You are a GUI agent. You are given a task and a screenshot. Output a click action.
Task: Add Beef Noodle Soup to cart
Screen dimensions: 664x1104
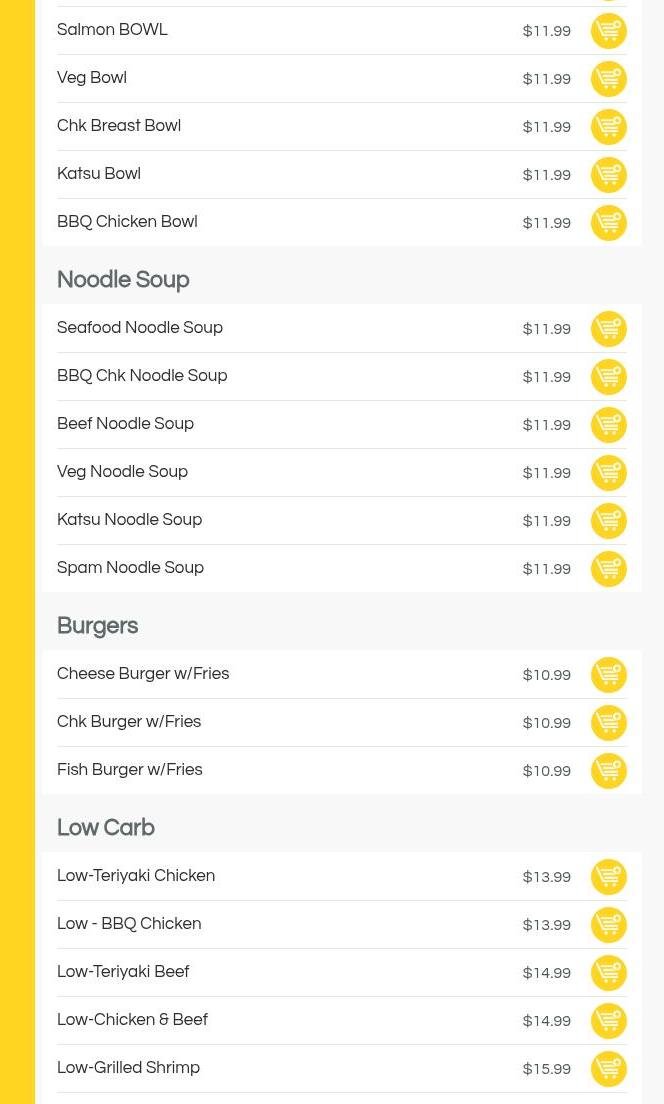[608, 425]
